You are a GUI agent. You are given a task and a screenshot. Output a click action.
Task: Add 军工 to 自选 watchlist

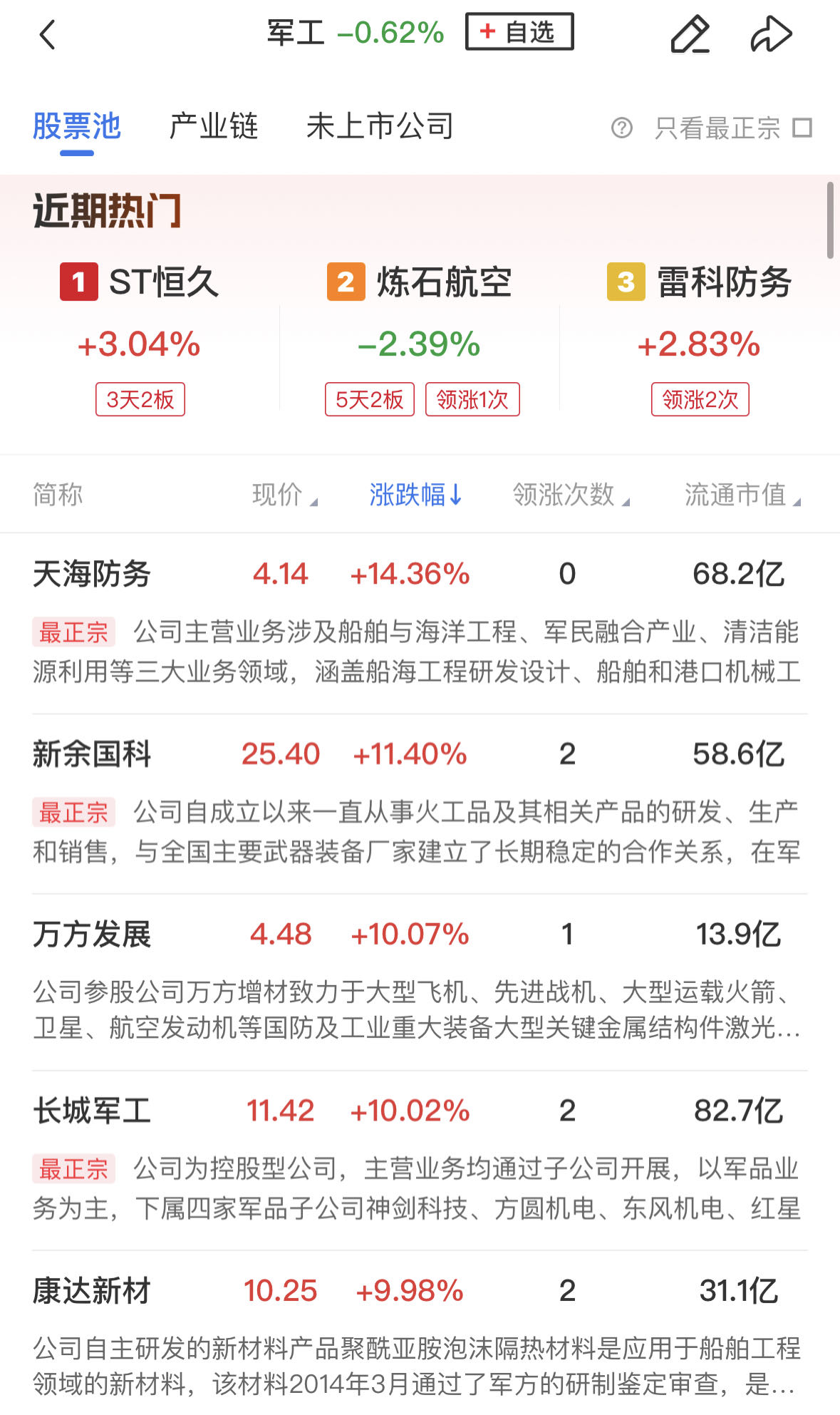pyautogui.click(x=519, y=32)
